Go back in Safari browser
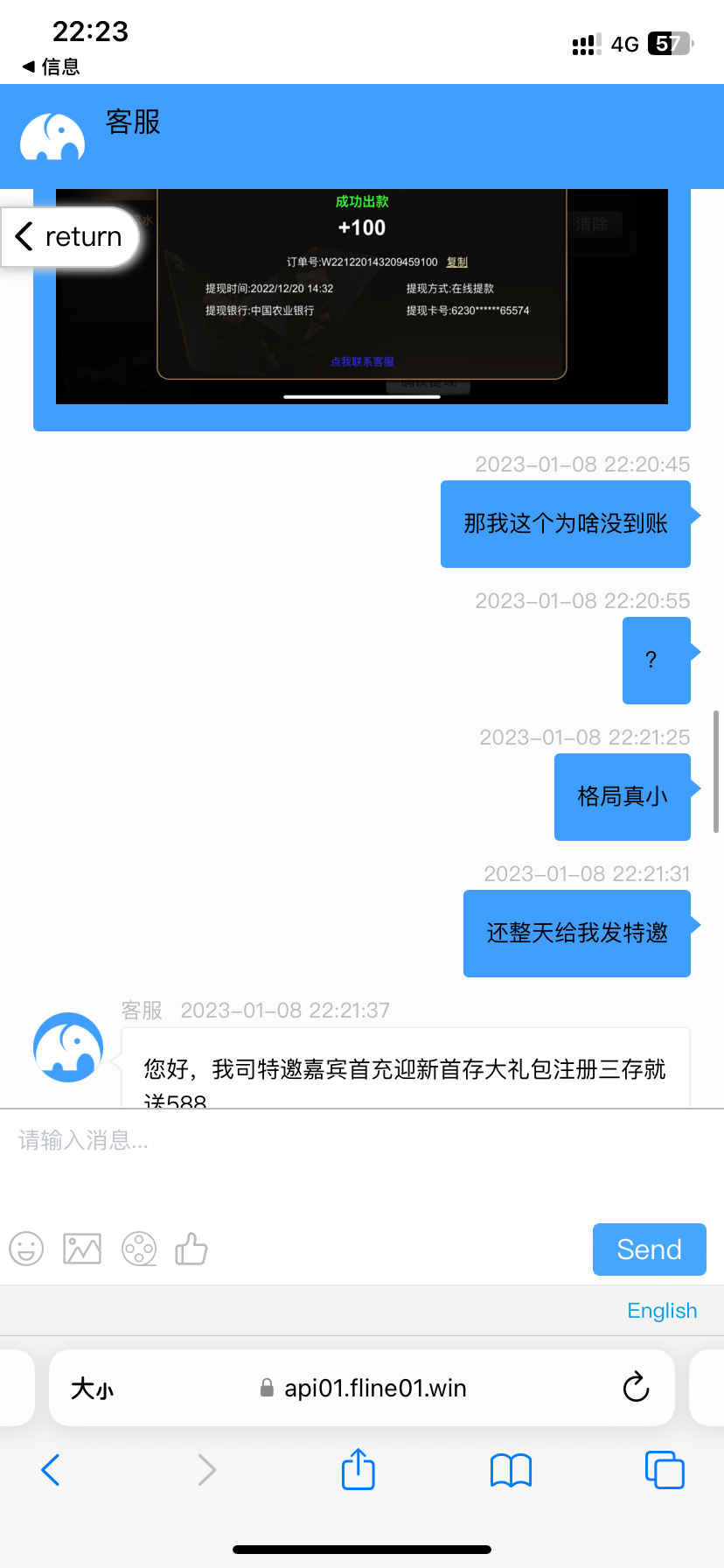 click(x=51, y=1470)
